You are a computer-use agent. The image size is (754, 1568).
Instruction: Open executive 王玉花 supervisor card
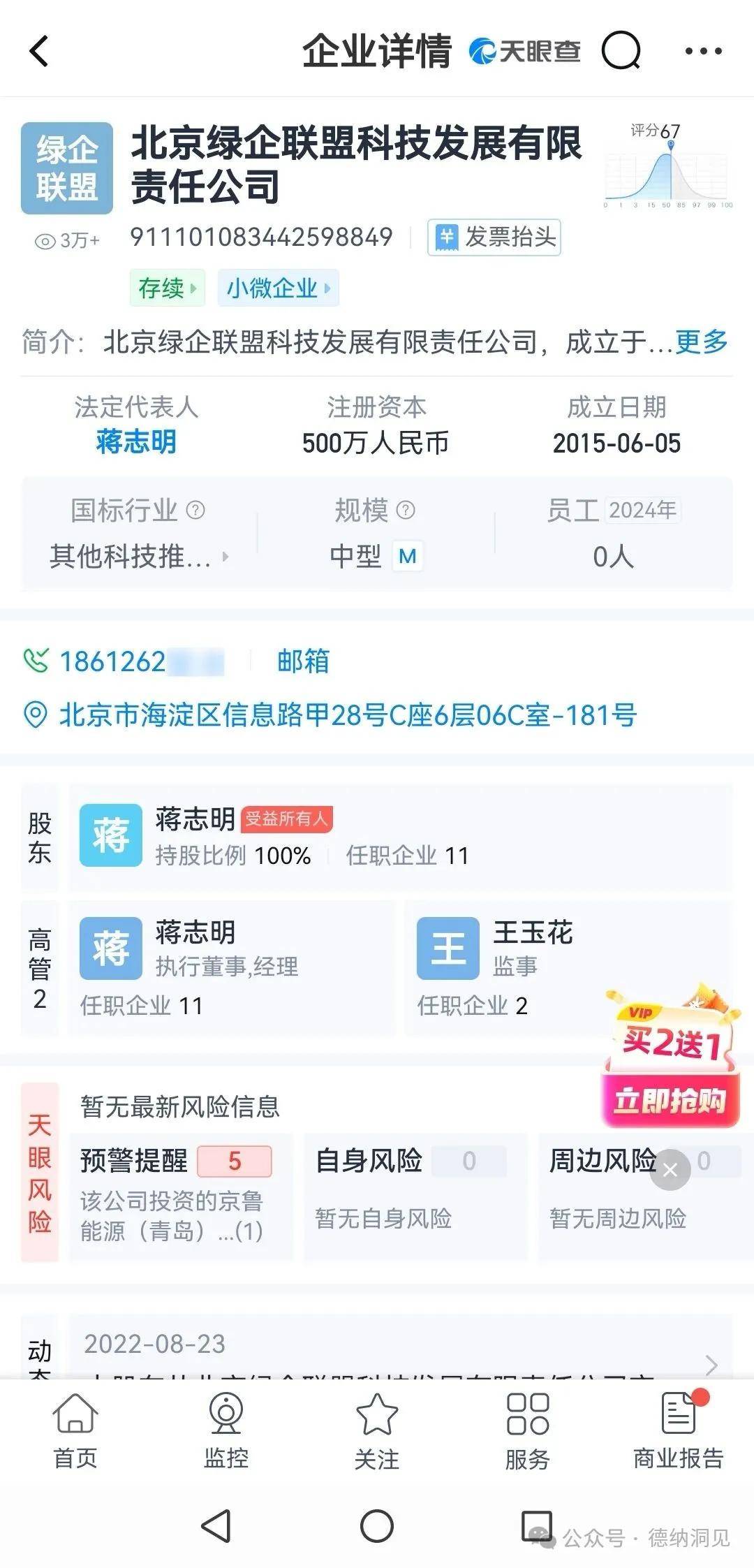pyautogui.click(x=531, y=966)
